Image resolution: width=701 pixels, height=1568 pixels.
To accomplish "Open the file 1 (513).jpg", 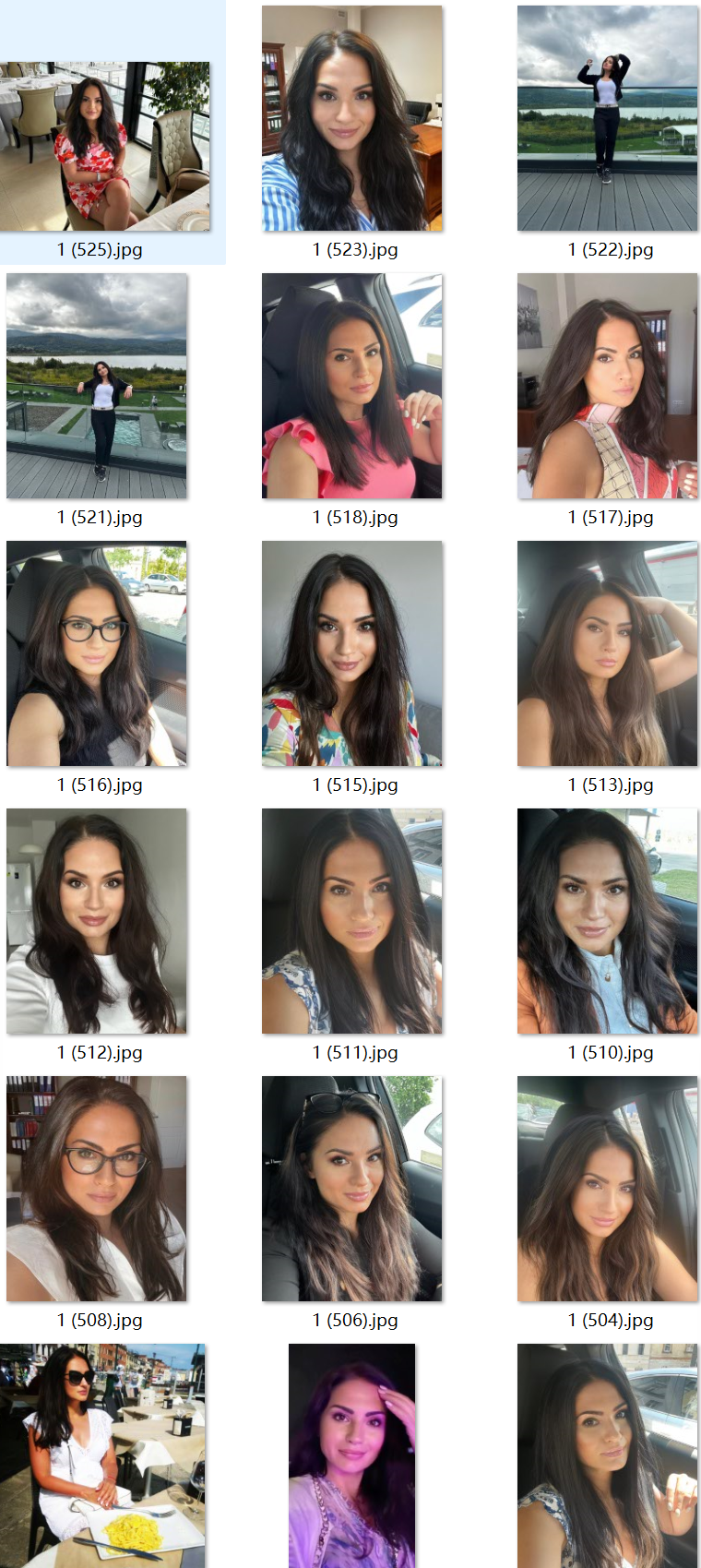I will 607,653.
